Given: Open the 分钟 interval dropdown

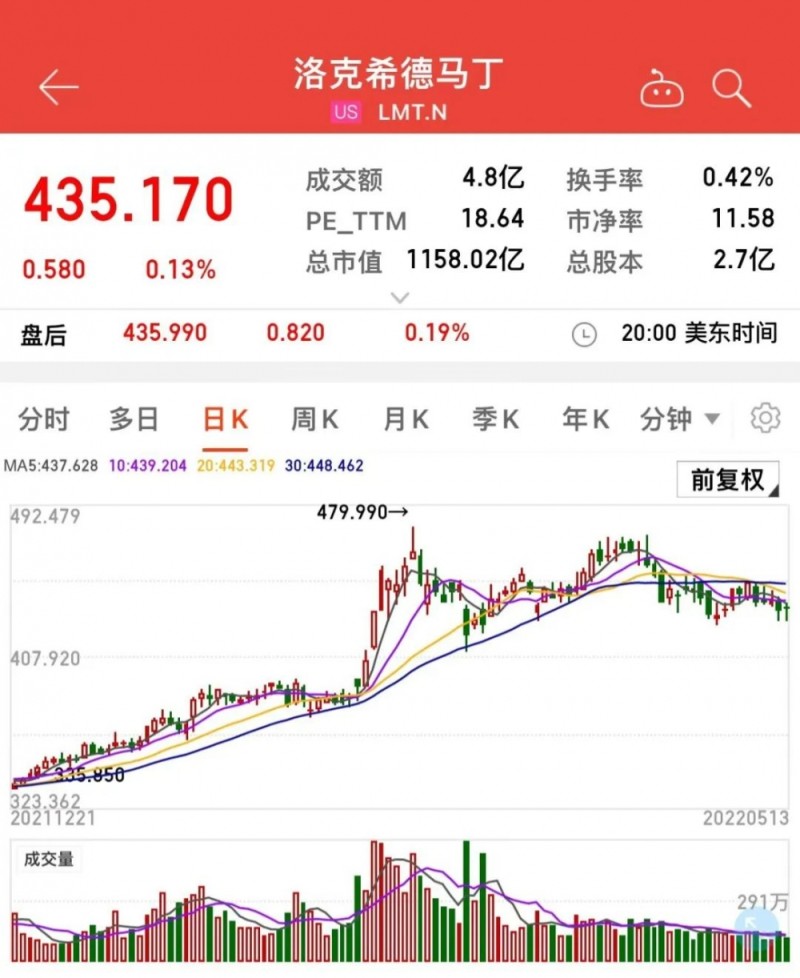Looking at the screenshot, I should point(681,419).
